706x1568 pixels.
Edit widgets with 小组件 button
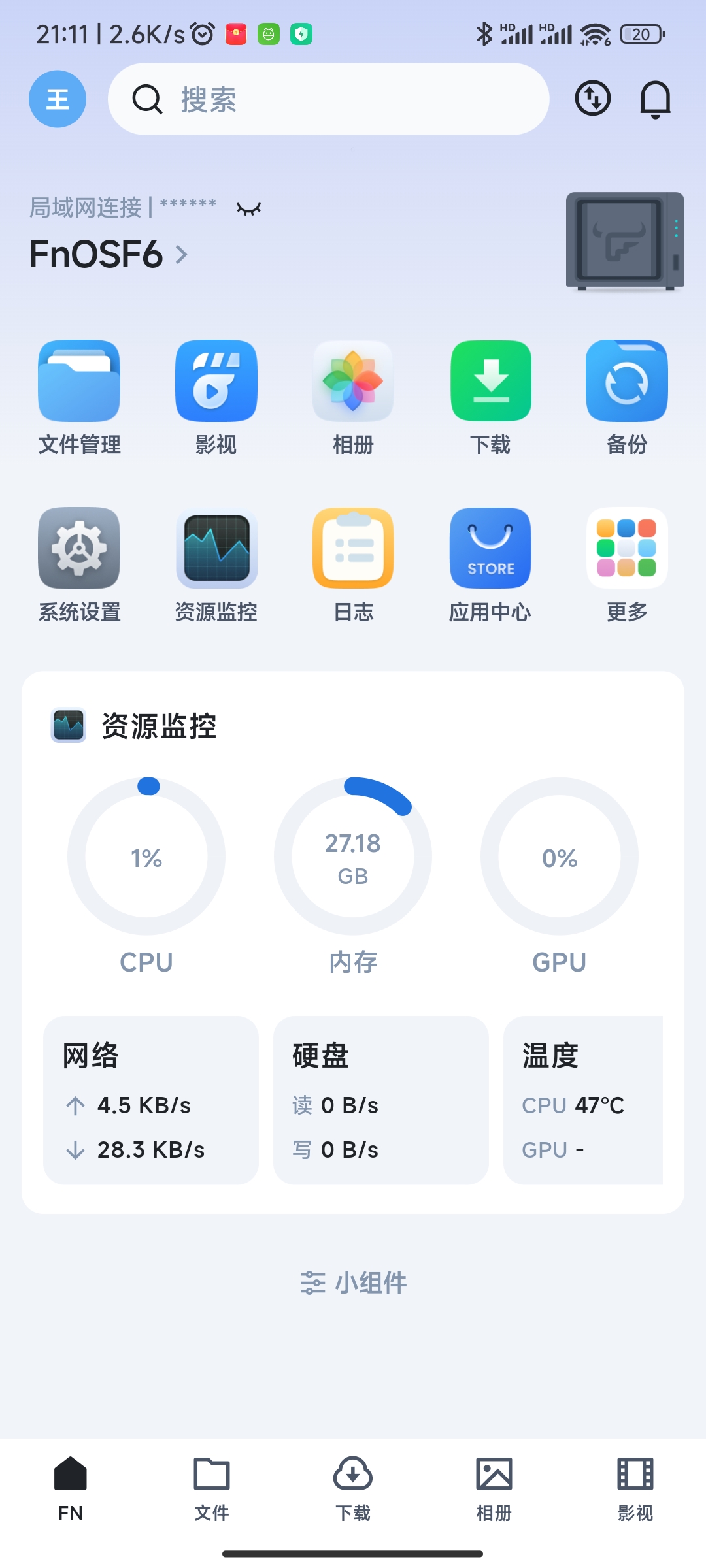point(353,1282)
